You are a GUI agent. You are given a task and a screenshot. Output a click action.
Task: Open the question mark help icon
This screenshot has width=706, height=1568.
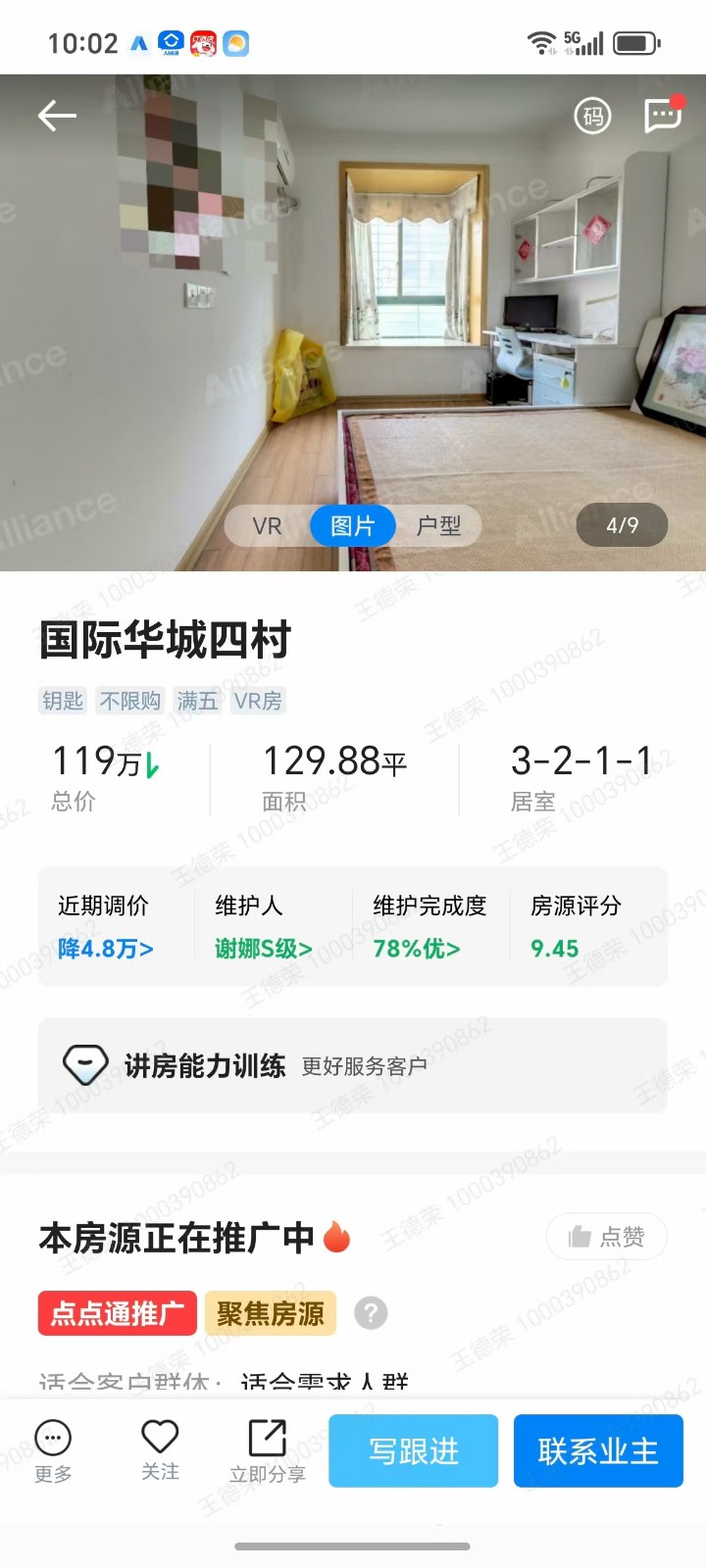371,1313
